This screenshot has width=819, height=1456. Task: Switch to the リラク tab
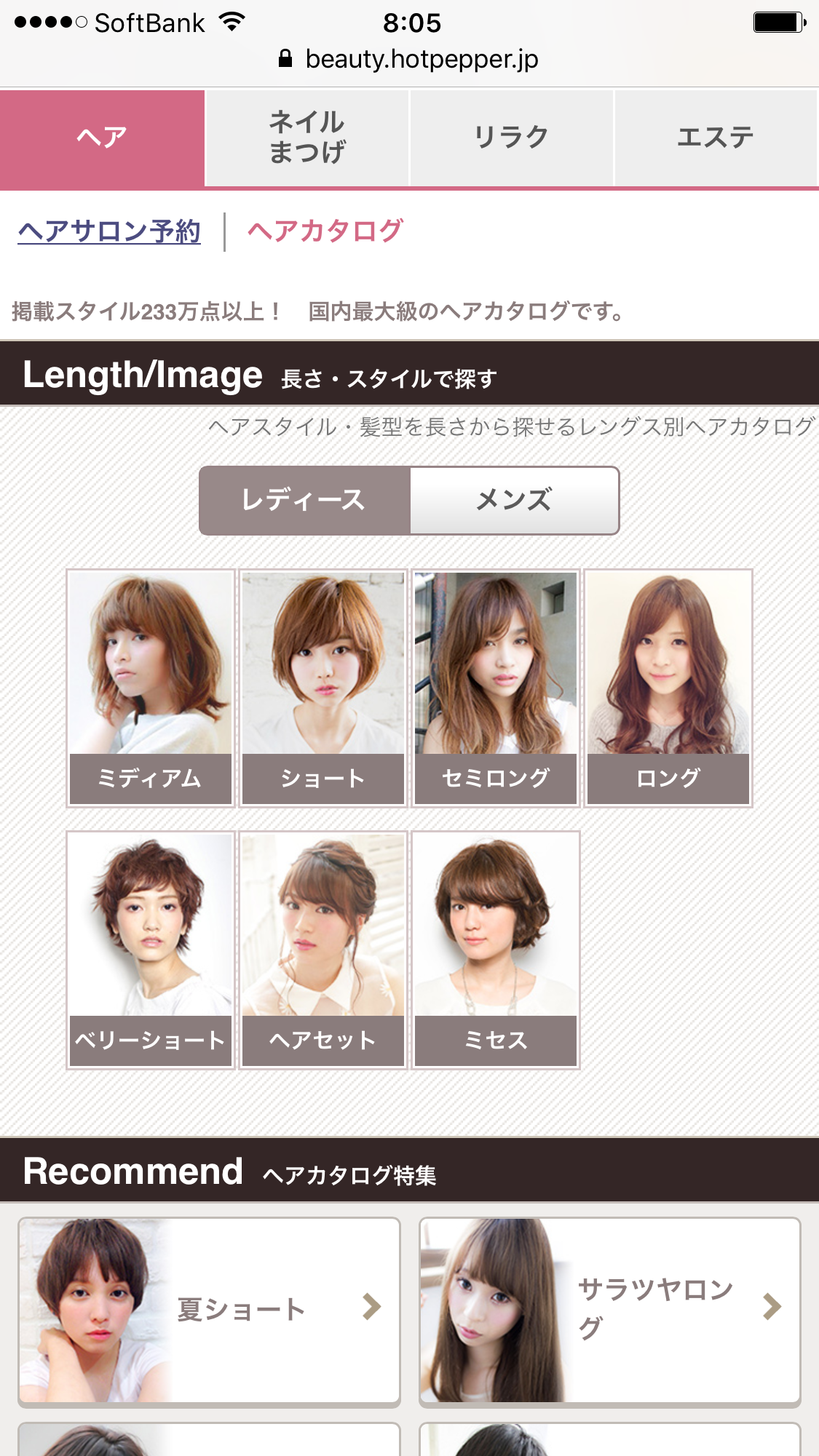tap(511, 138)
